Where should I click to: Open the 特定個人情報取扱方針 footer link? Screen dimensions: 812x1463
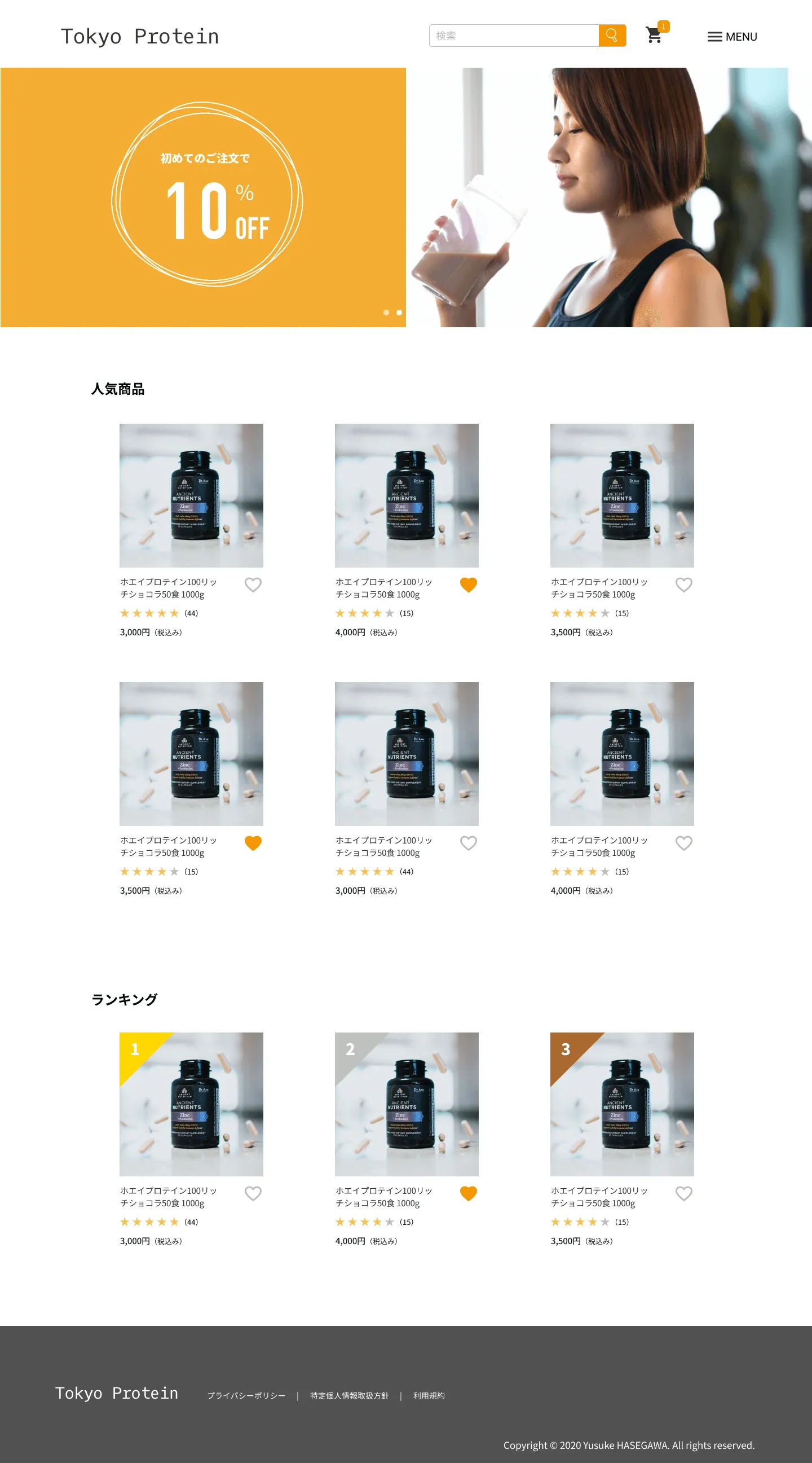(349, 1395)
